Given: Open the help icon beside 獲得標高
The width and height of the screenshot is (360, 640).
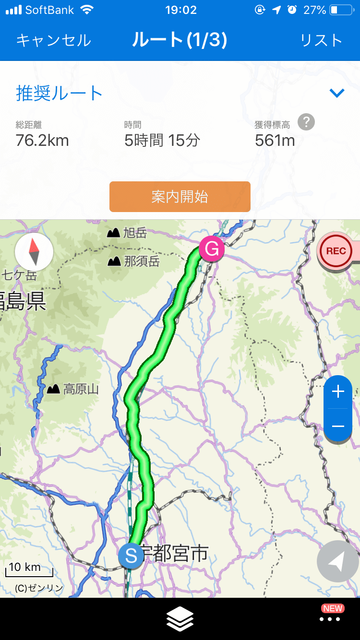Looking at the screenshot, I should tap(306, 122).
